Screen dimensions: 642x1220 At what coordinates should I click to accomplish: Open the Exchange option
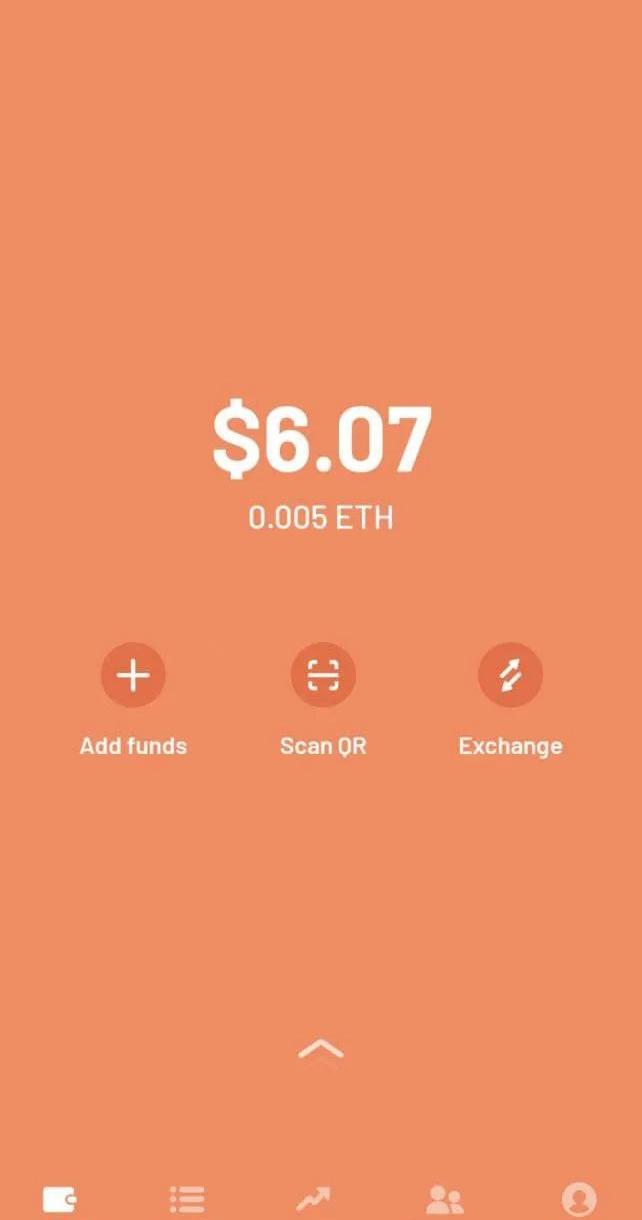click(x=510, y=676)
